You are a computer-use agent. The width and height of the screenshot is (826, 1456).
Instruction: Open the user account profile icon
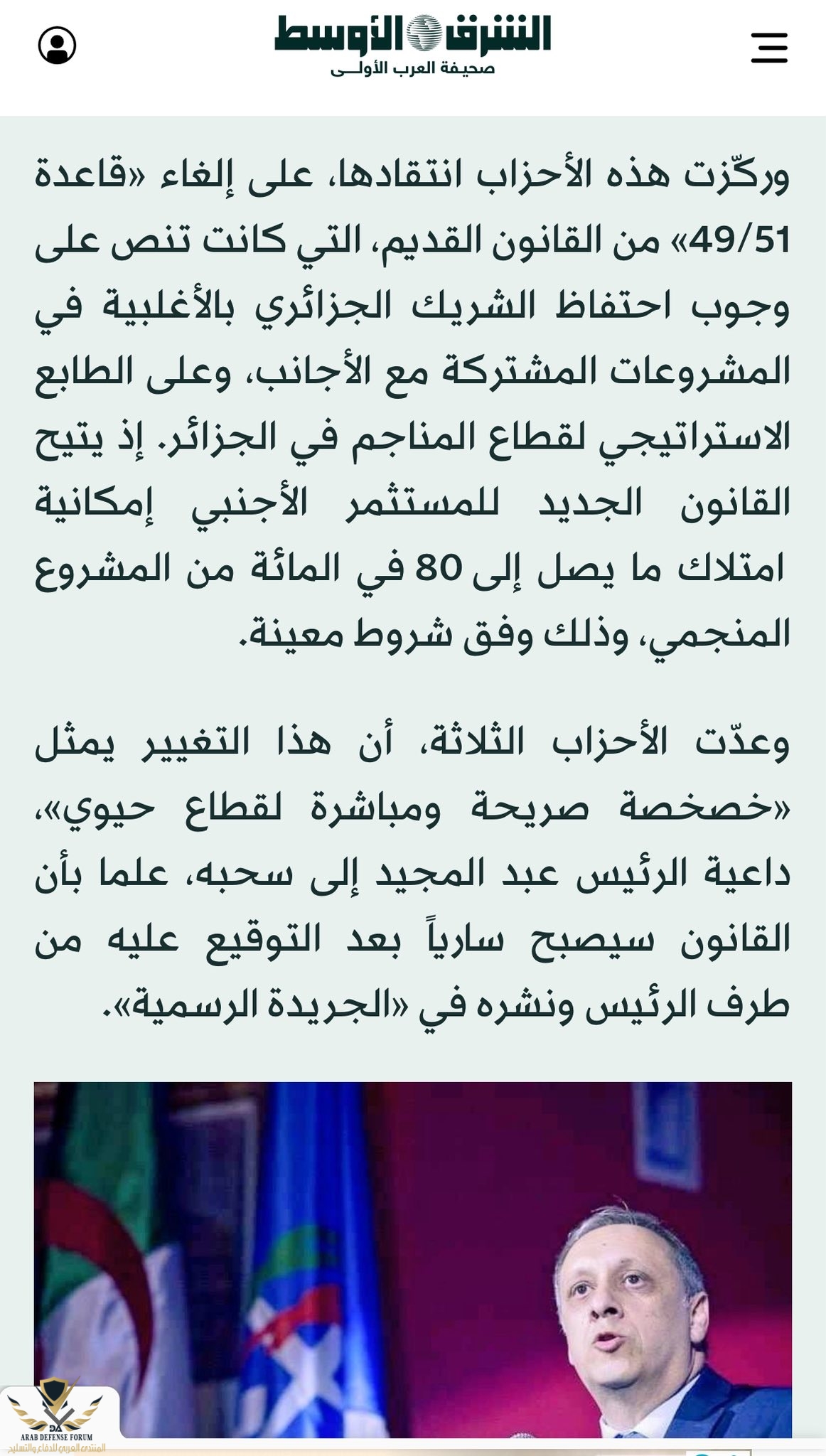tap(57, 46)
